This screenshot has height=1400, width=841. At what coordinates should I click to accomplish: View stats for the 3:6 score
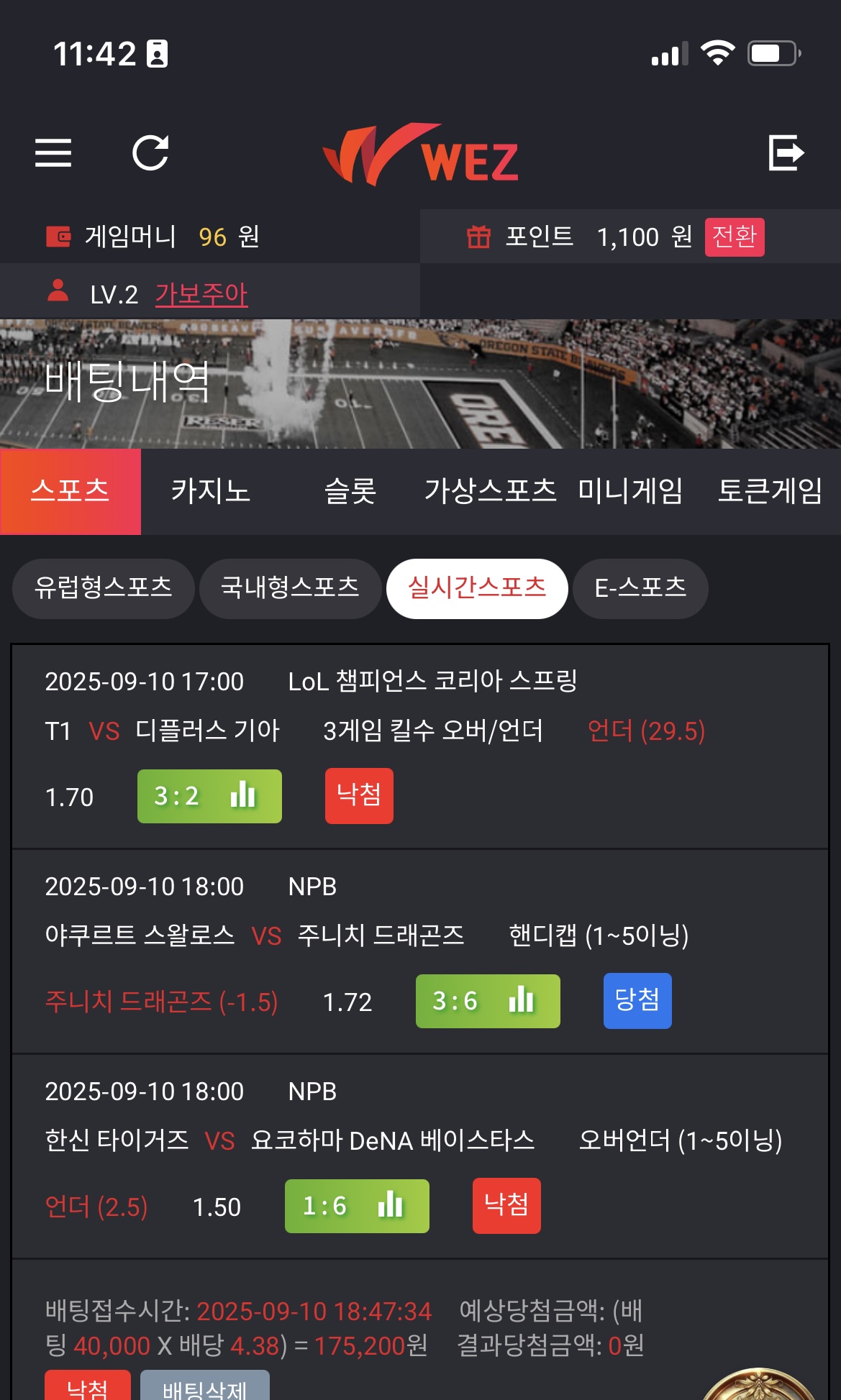pos(488,1001)
